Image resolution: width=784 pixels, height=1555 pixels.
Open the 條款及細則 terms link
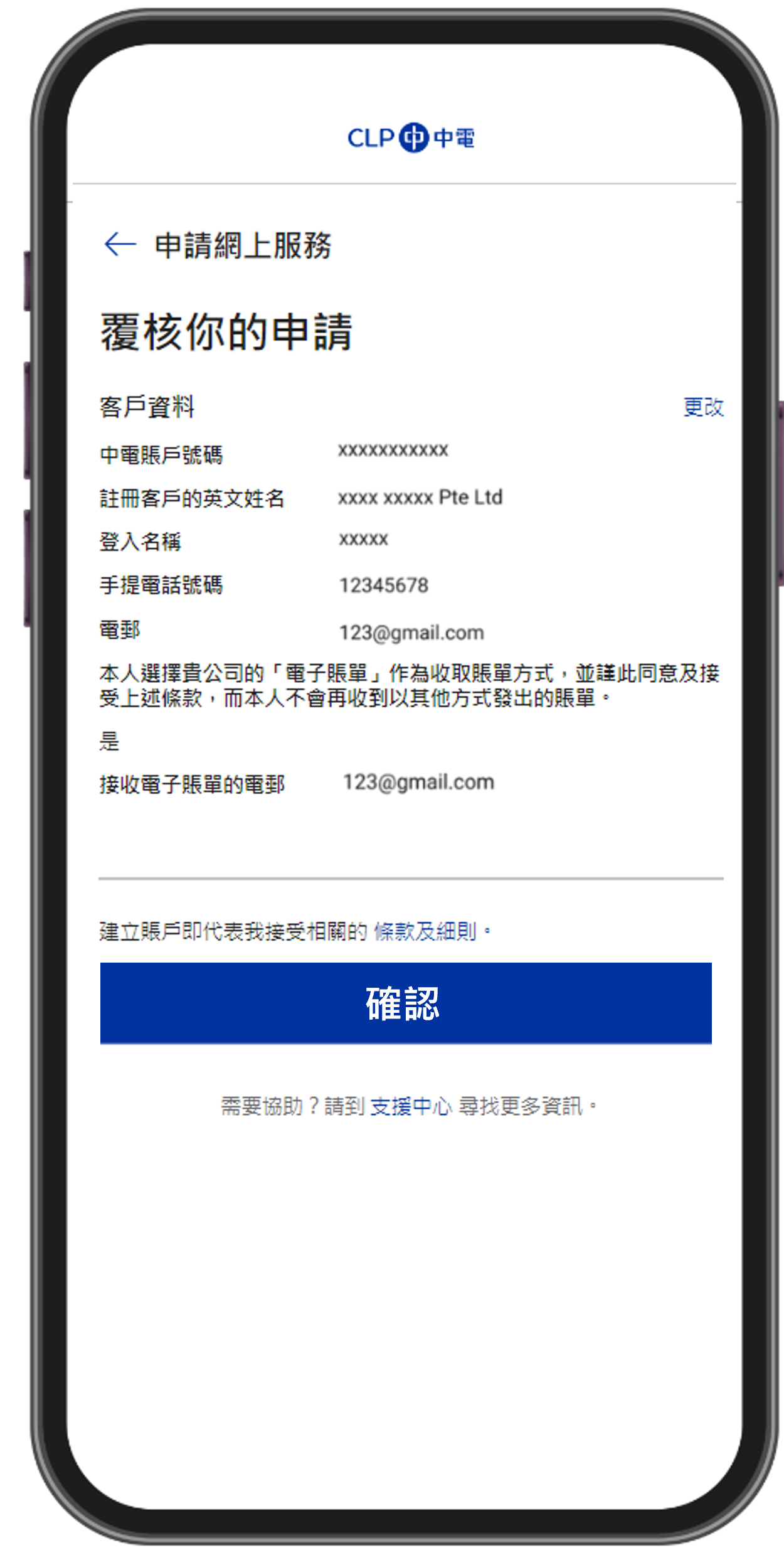coord(425,931)
